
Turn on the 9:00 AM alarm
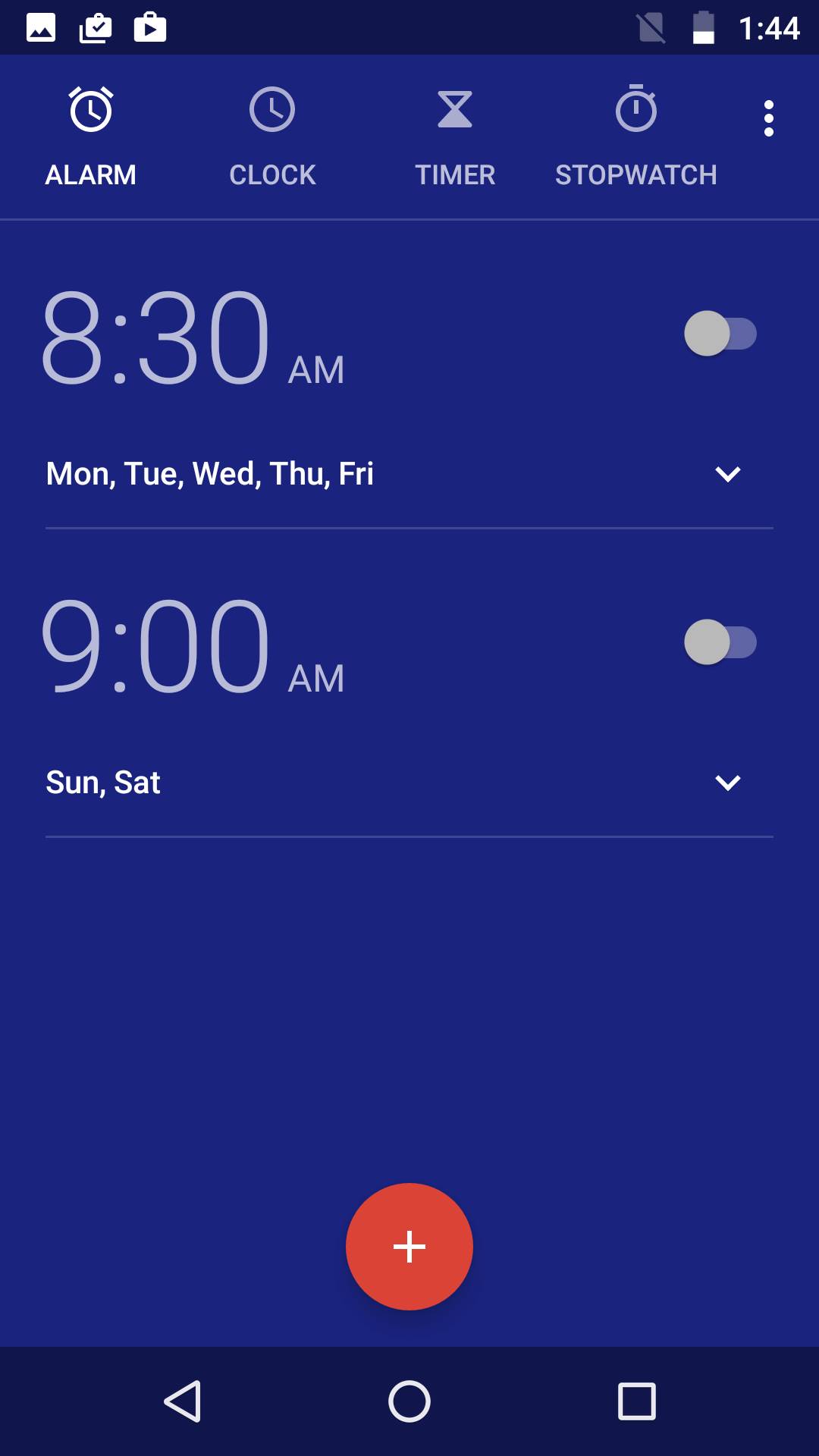pos(720,642)
